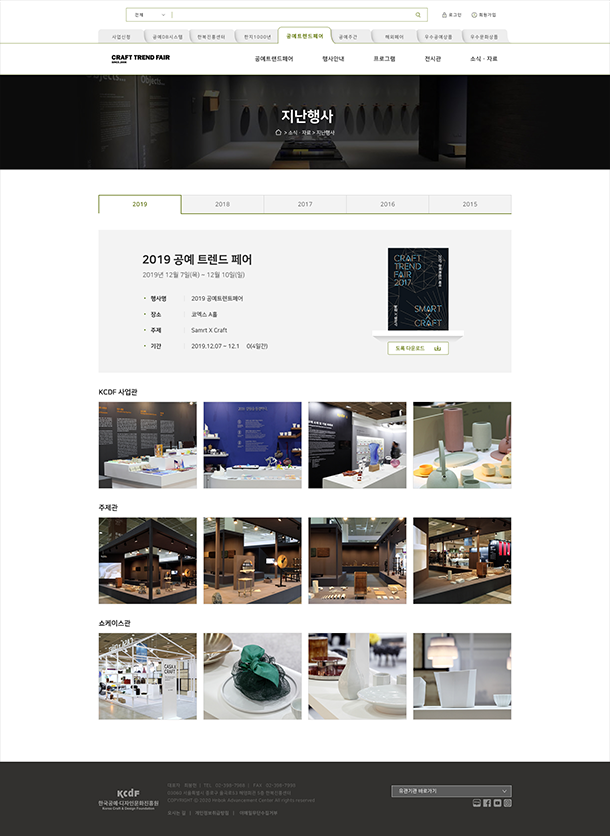Open the 행사안내 menu
This screenshot has height=836, width=610.
tap(333, 59)
